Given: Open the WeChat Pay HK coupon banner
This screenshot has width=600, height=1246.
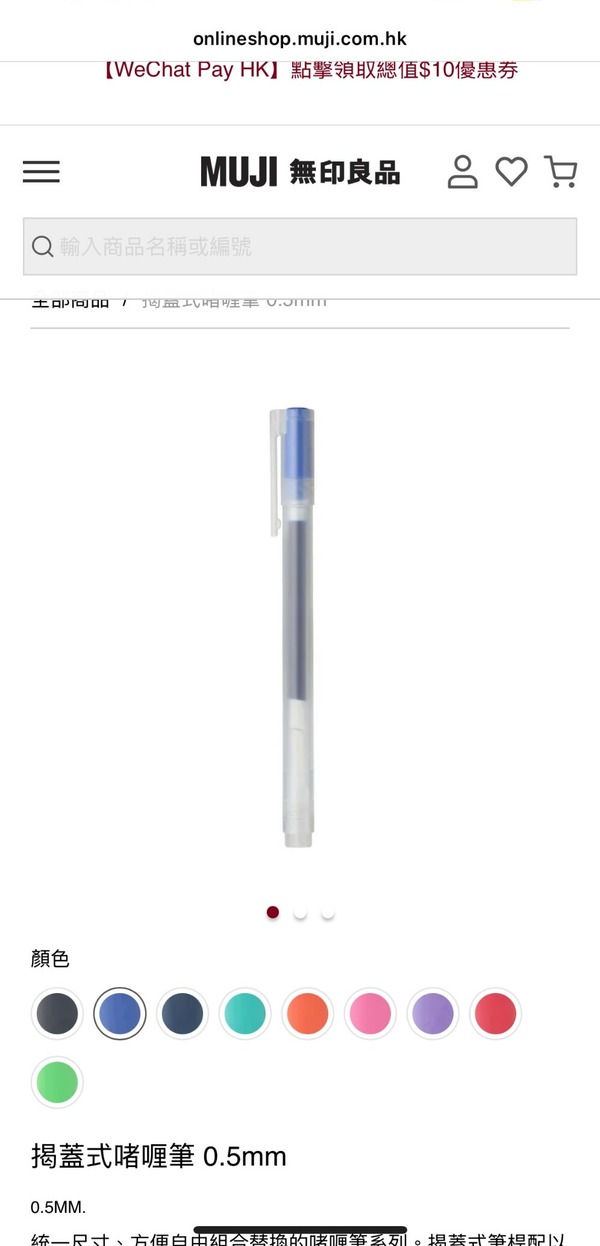Looking at the screenshot, I should [310, 71].
